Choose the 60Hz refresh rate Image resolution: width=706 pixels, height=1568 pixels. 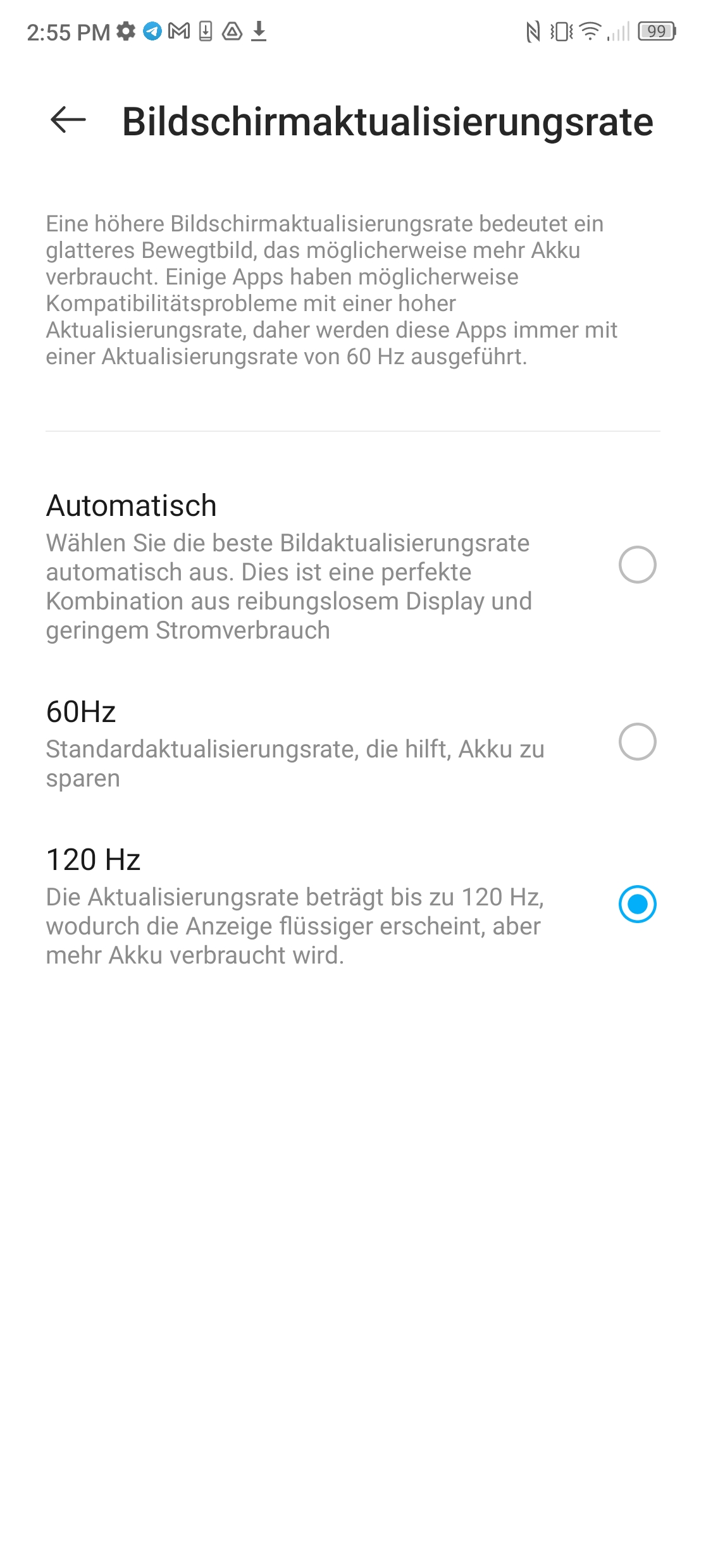pyautogui.click(x=353, y=742)
